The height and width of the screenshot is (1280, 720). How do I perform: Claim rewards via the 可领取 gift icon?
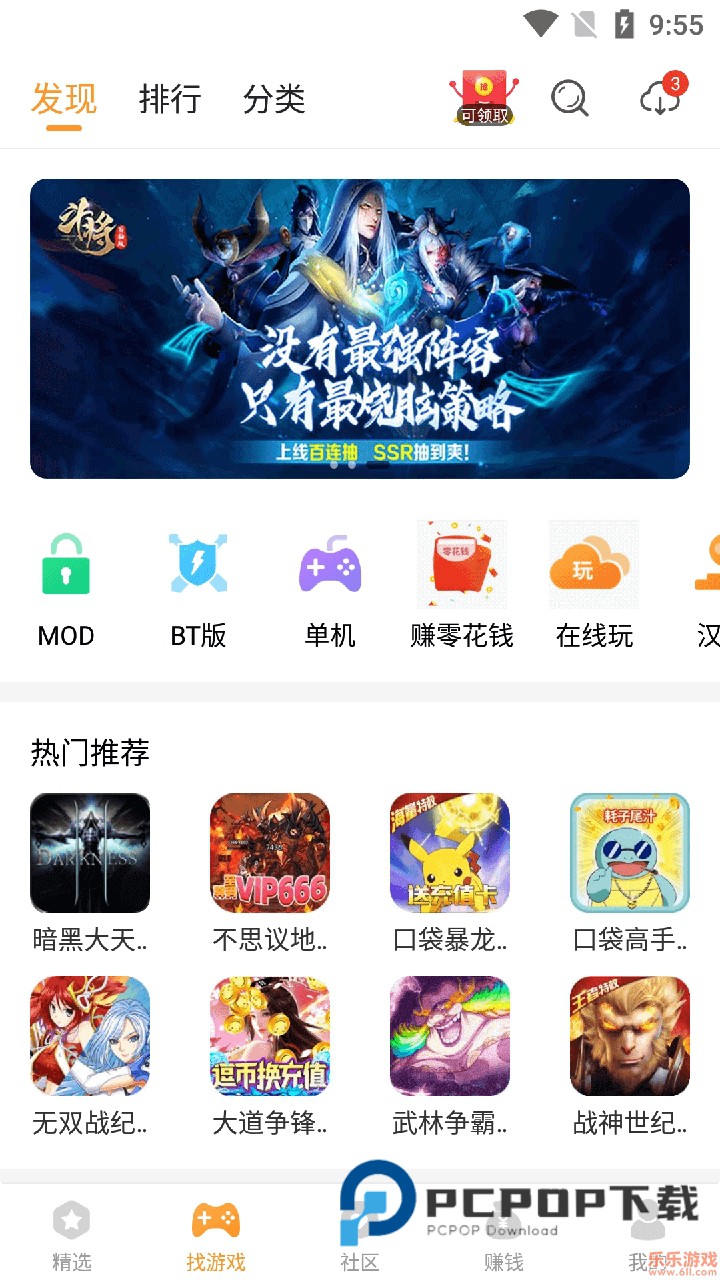(x=483, y=95)
